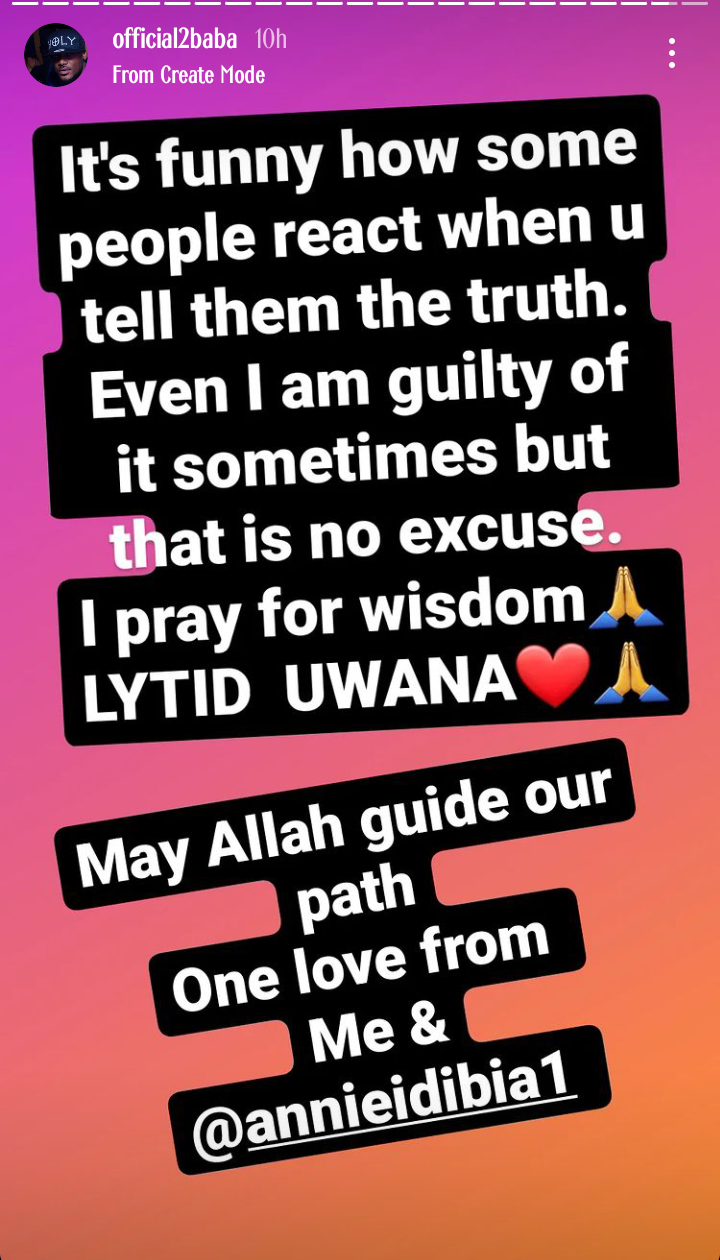720x1260 pixels.
Task: Open the story overflow menu
Action: click(x=672, y=53)
